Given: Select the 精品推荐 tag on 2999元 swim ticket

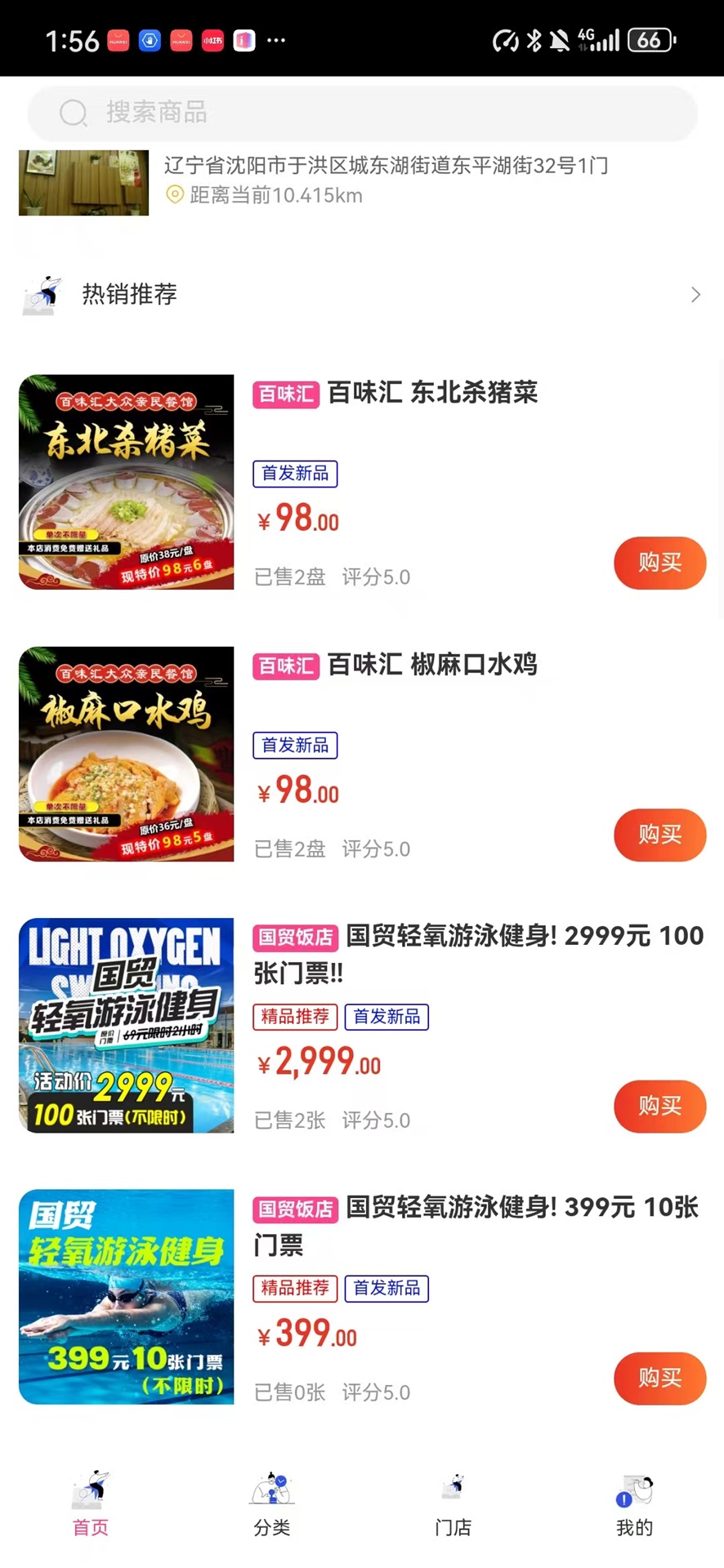Looking at the screenshot, I should pyautogui.click(x=294, y=1017).
